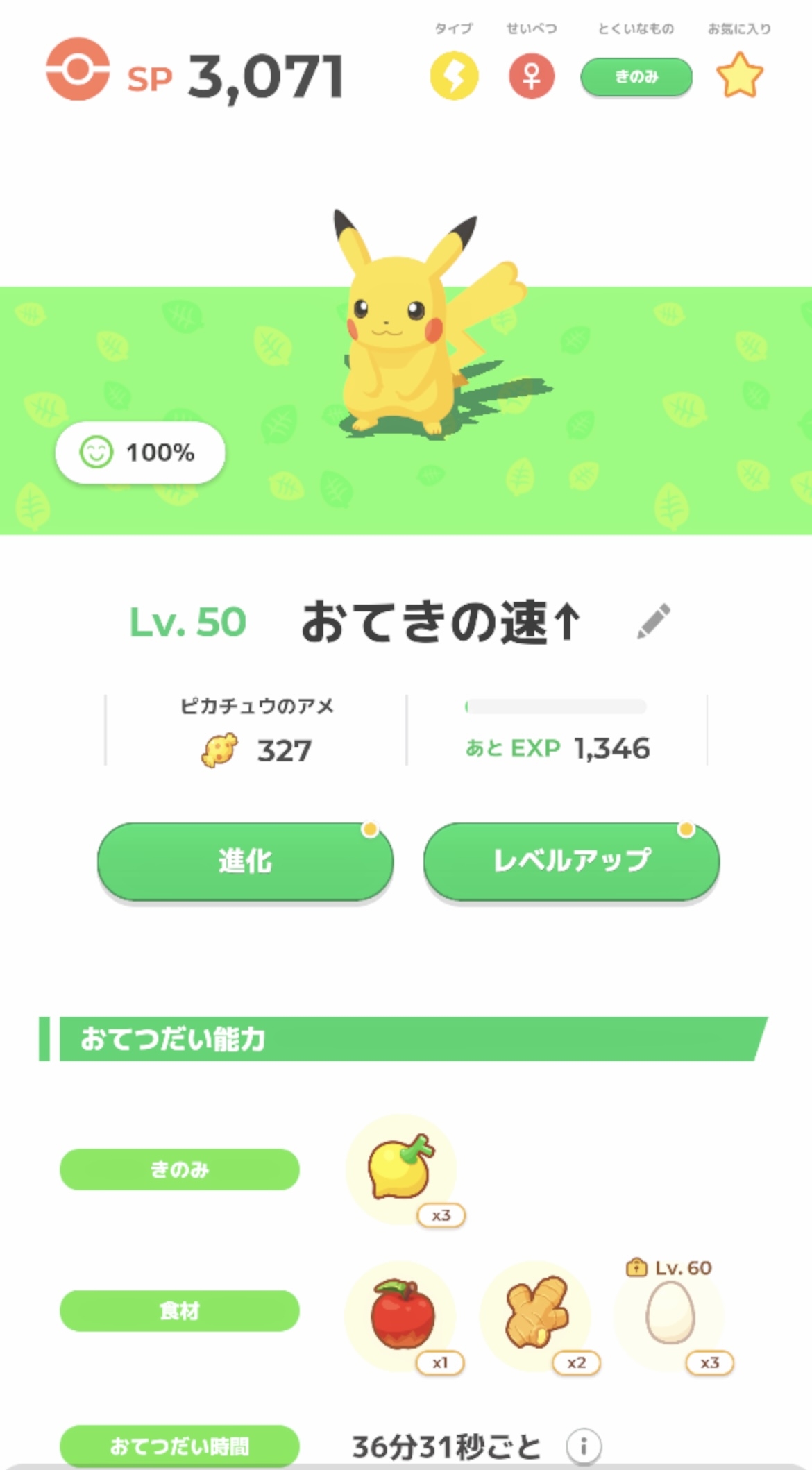Screen dimensions: 812x1470
Task: Tap the locked Lv. 60 egg ingredient
Action: coord(669,1314)
